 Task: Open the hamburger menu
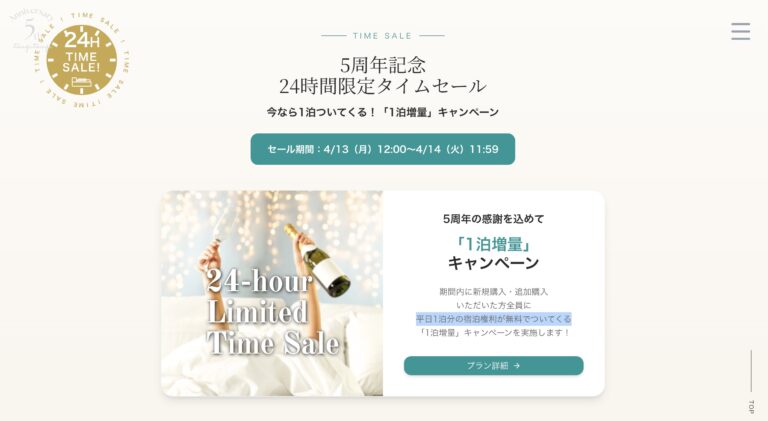click(x=740, y=31)
